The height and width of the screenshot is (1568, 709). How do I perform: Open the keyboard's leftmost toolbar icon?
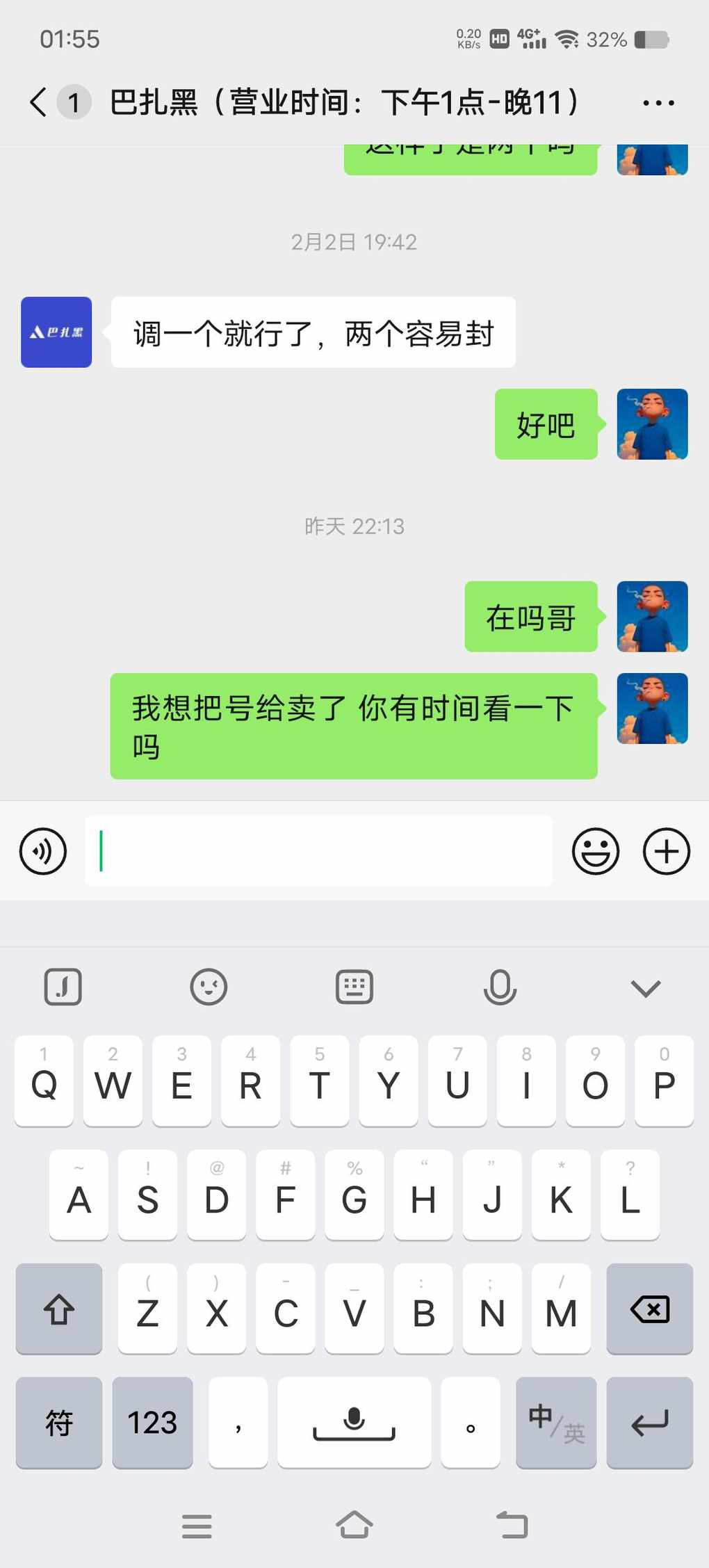click(63, 987)
